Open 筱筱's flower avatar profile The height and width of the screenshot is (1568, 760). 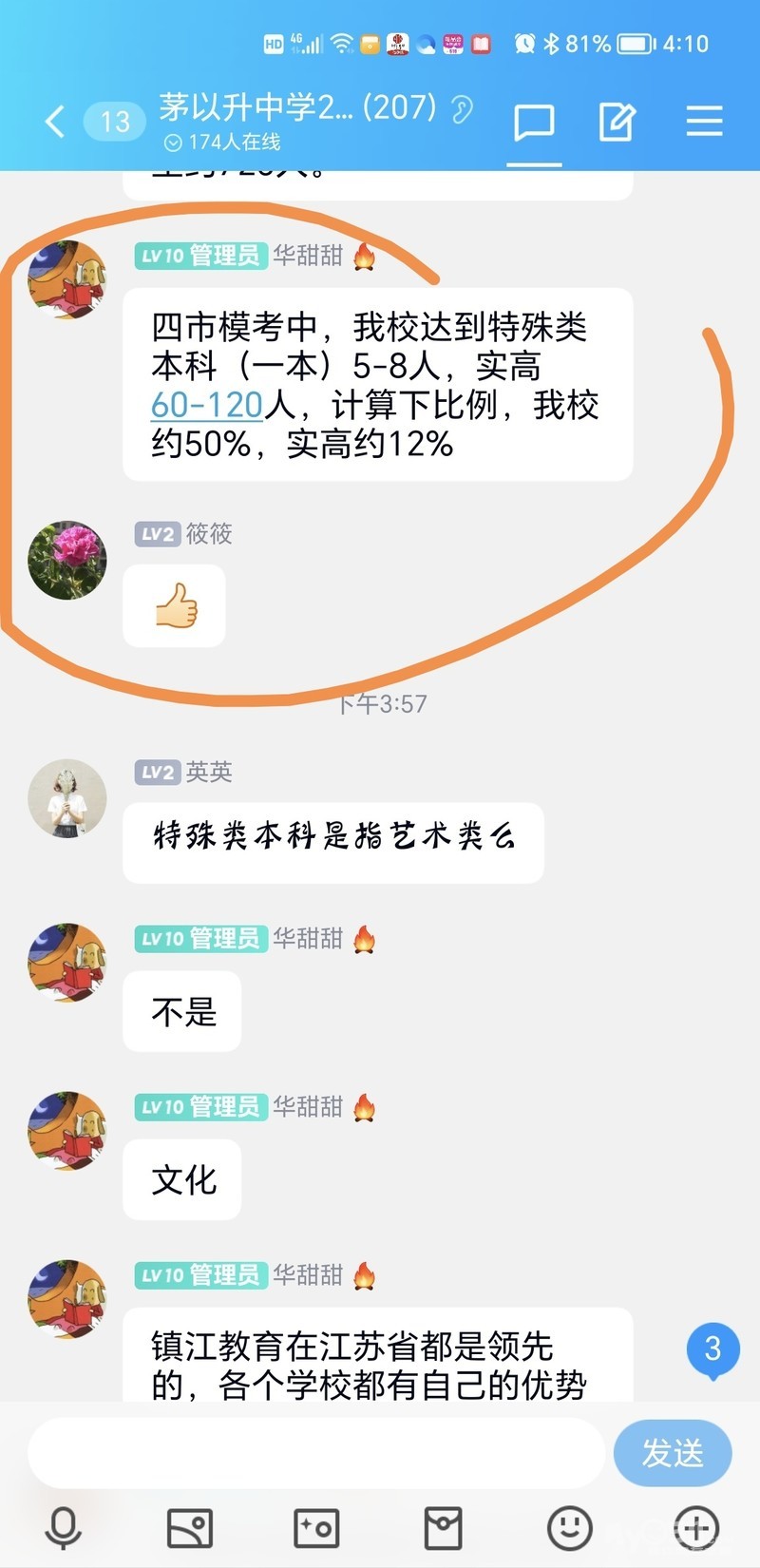[66, 560]
